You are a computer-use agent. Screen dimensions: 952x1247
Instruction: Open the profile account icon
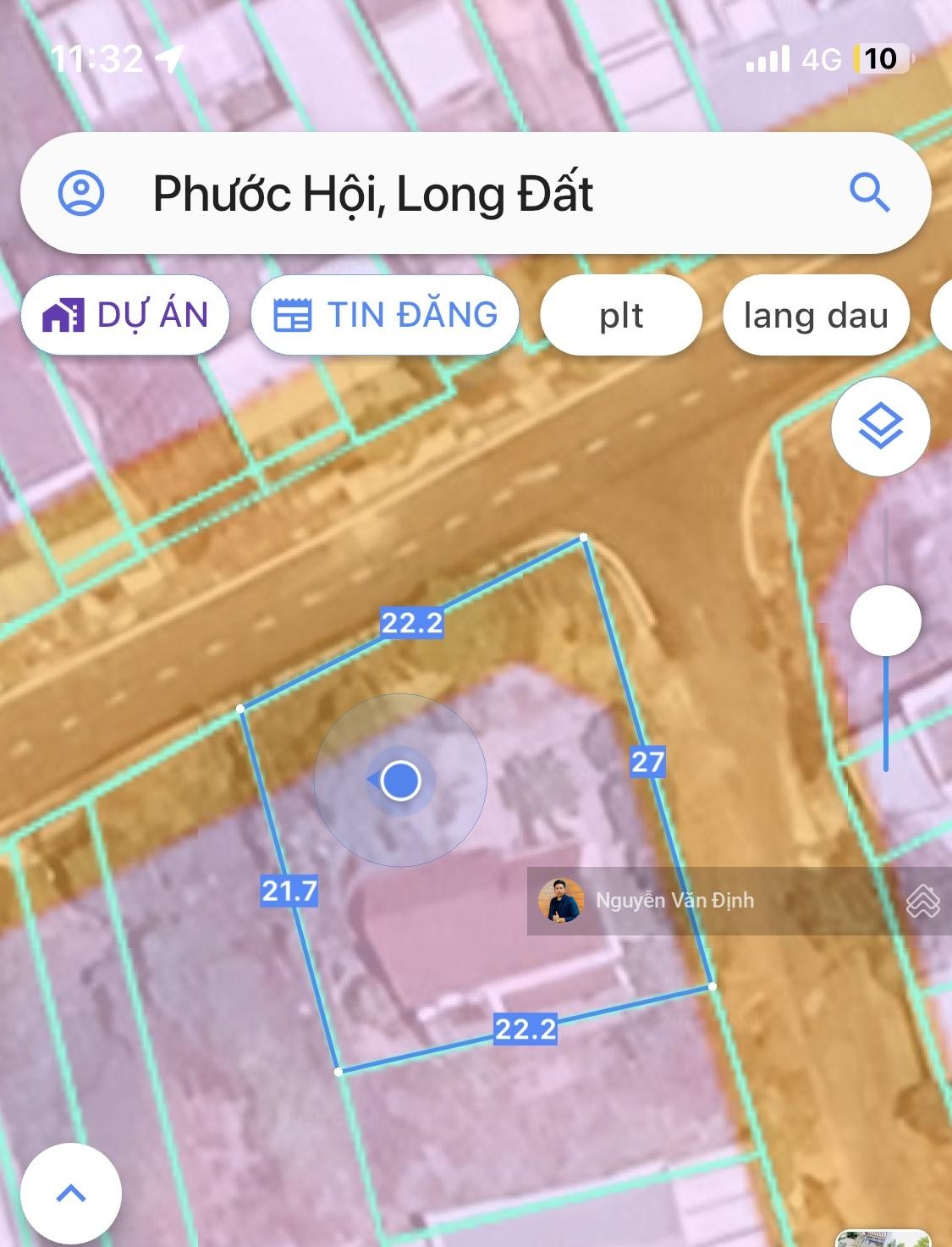point(81,193)
